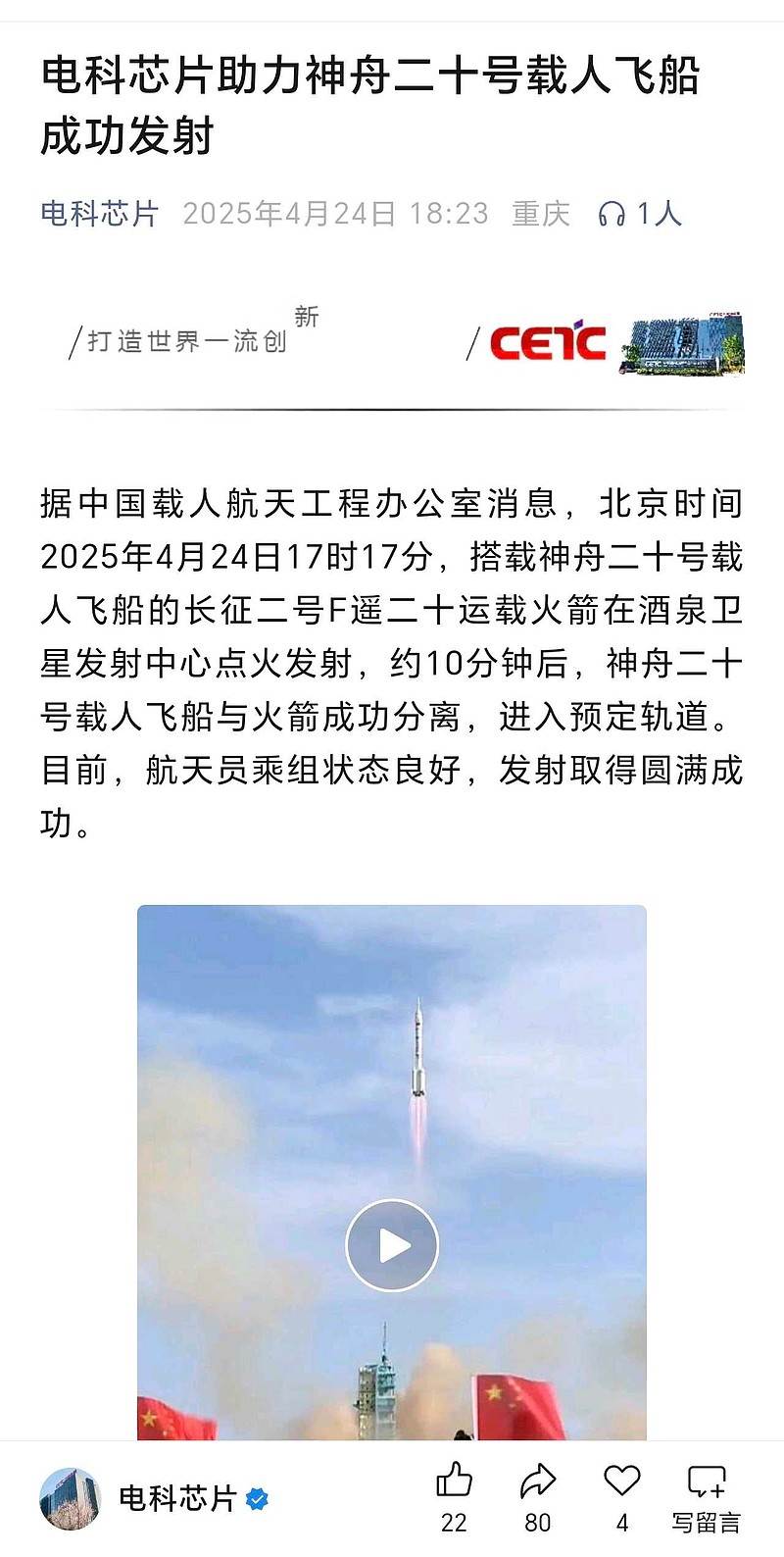This screenshot has width=784, height=1557.
Task: Tap the play button on the launch video
Action: 393,1244
